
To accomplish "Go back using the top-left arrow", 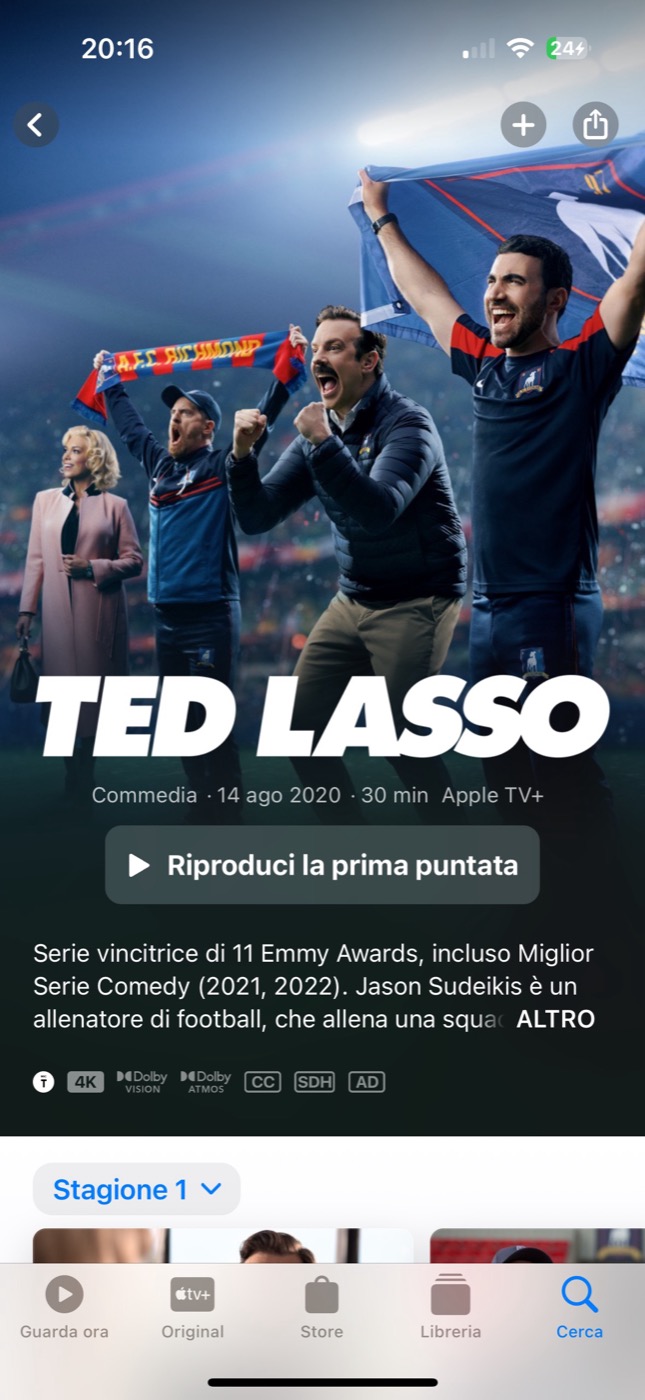I will tap(36, 125).
